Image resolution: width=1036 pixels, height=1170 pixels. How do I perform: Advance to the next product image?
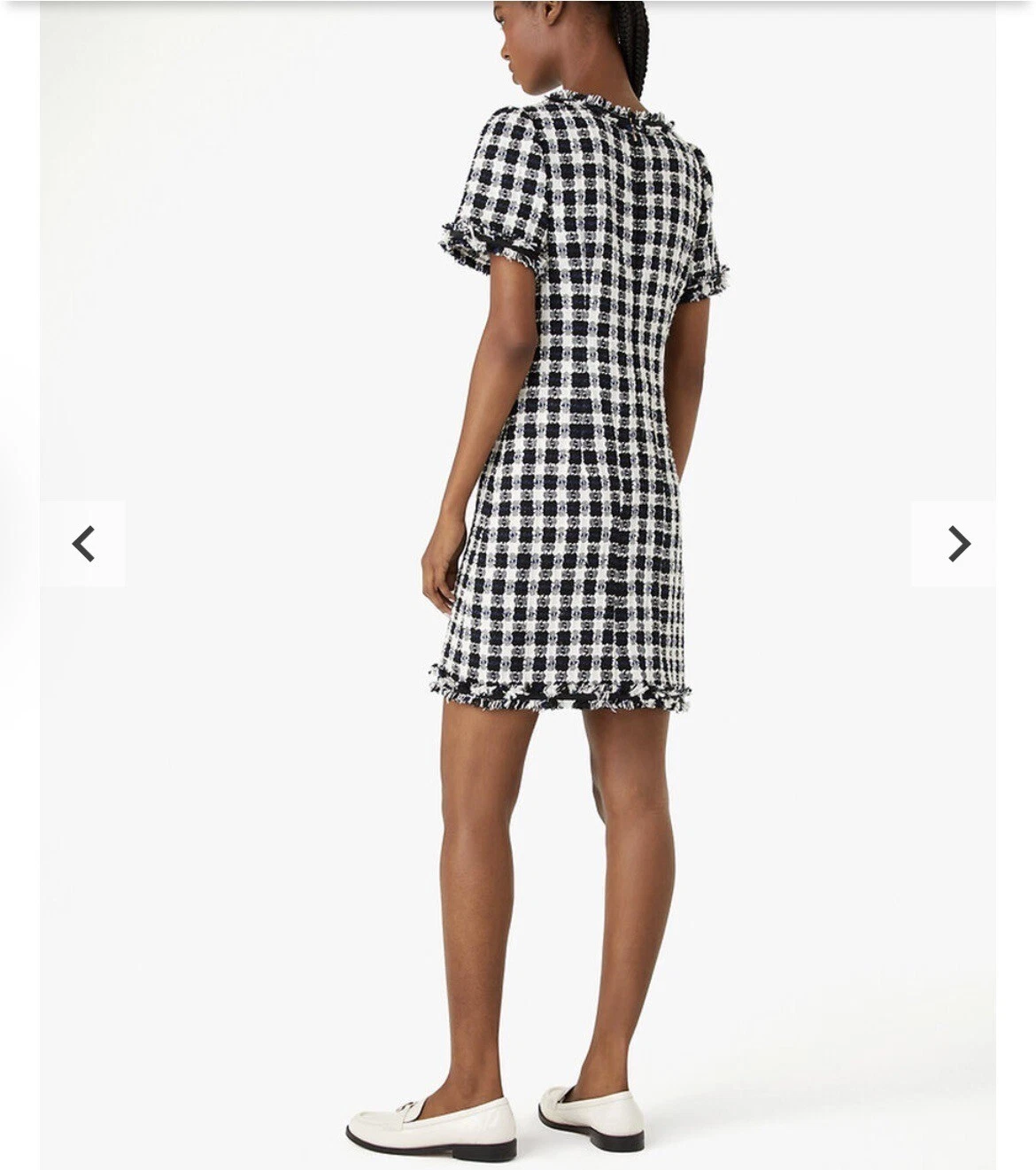pos(956,544)
